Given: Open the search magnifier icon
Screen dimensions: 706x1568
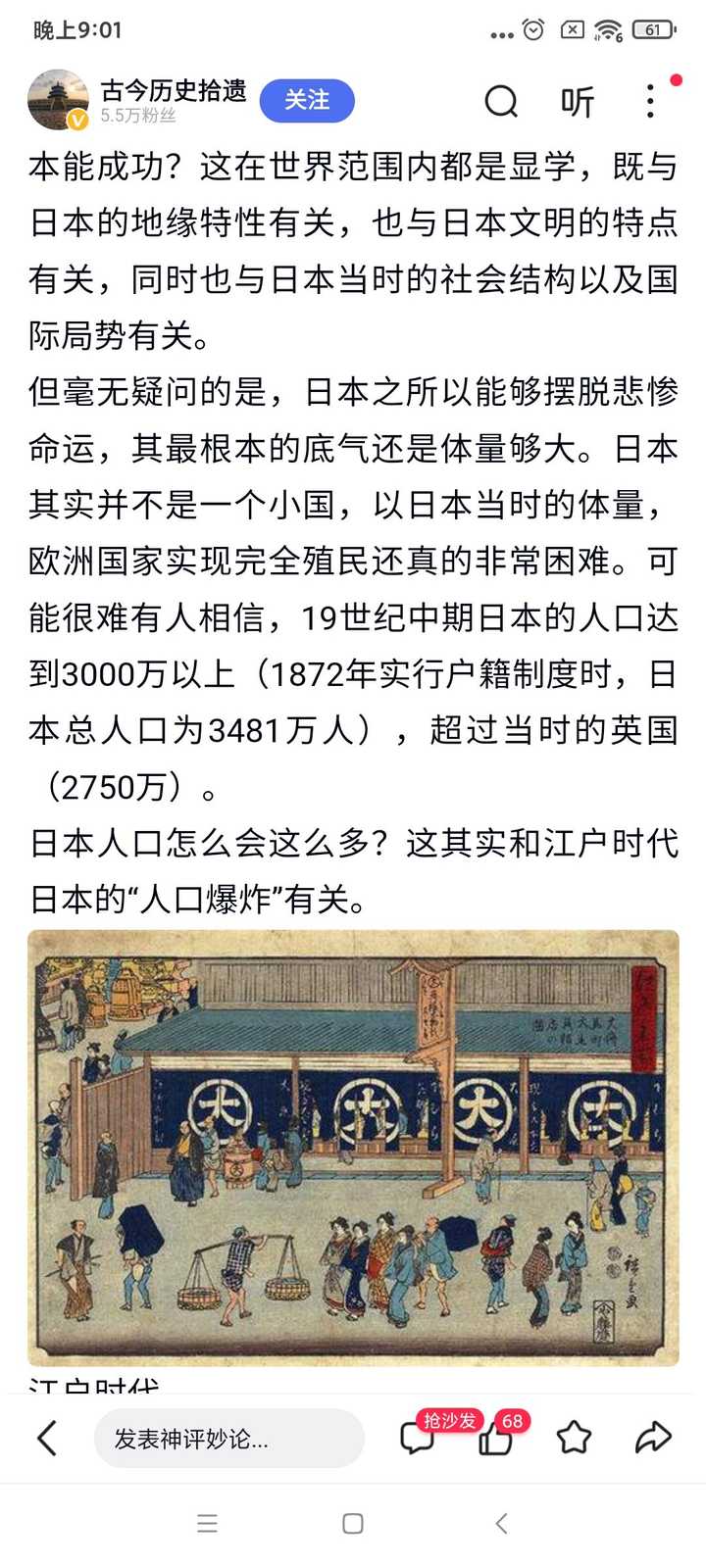Looking at the screenshot, I should point(501,100).
